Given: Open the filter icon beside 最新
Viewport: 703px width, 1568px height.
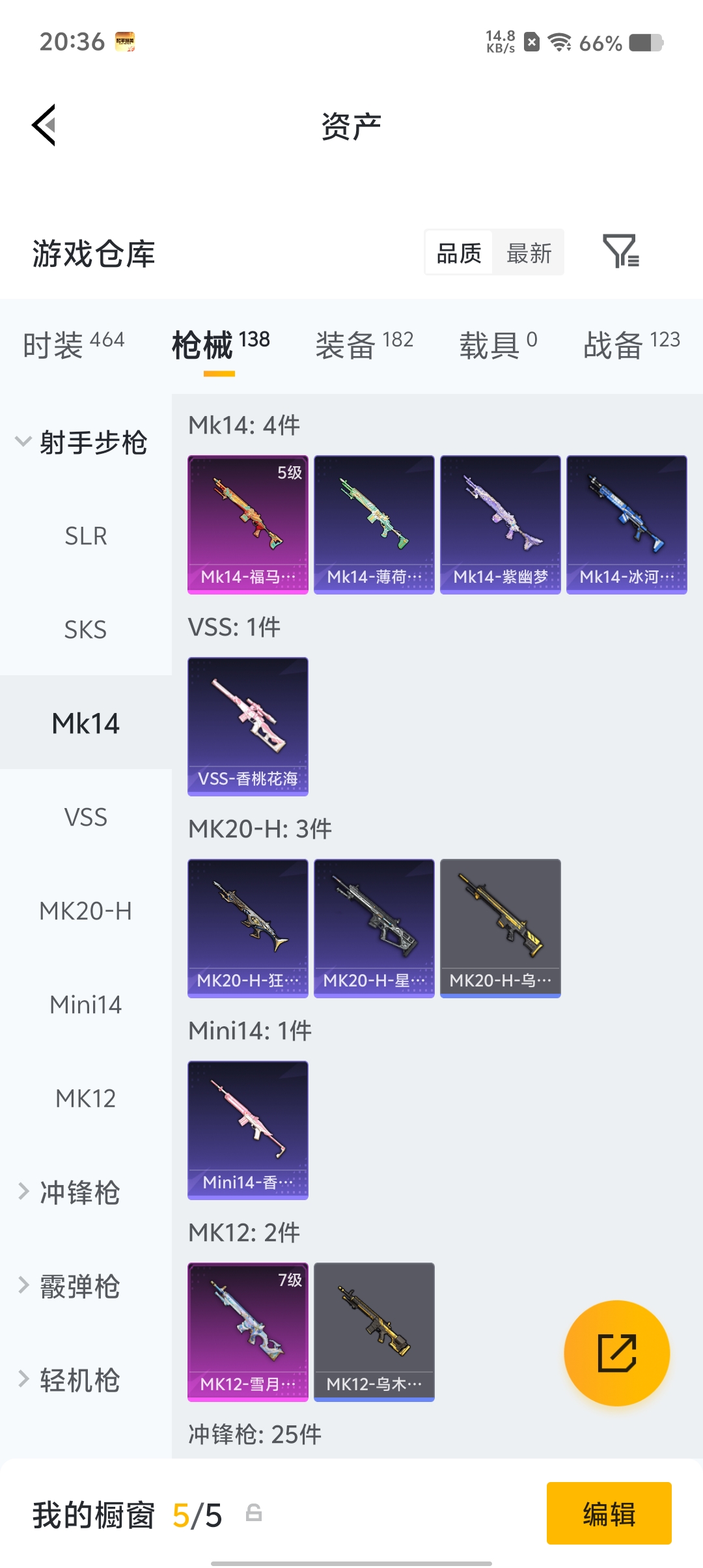Looking at the screenshot, I should (620, 252).
